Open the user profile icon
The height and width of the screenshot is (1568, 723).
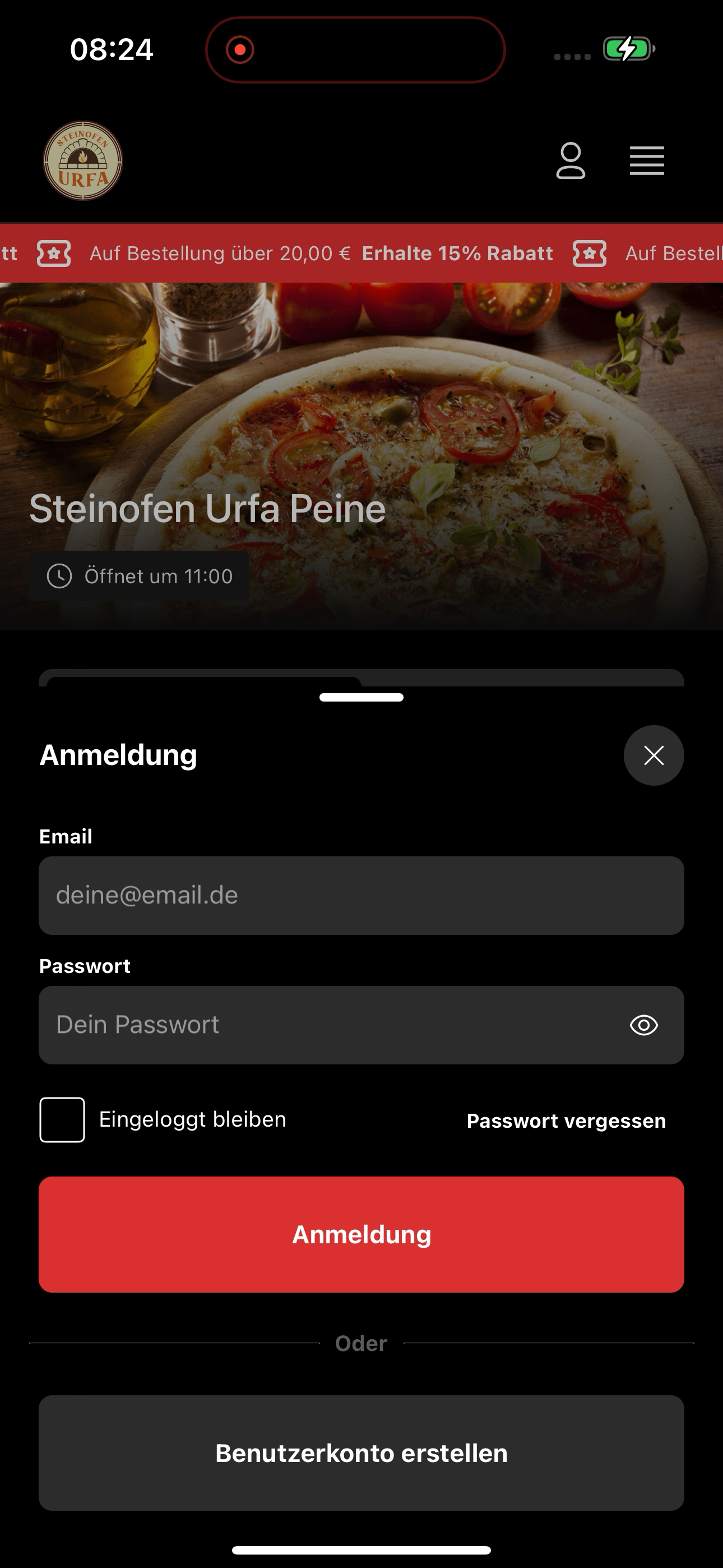click(570, 161)
